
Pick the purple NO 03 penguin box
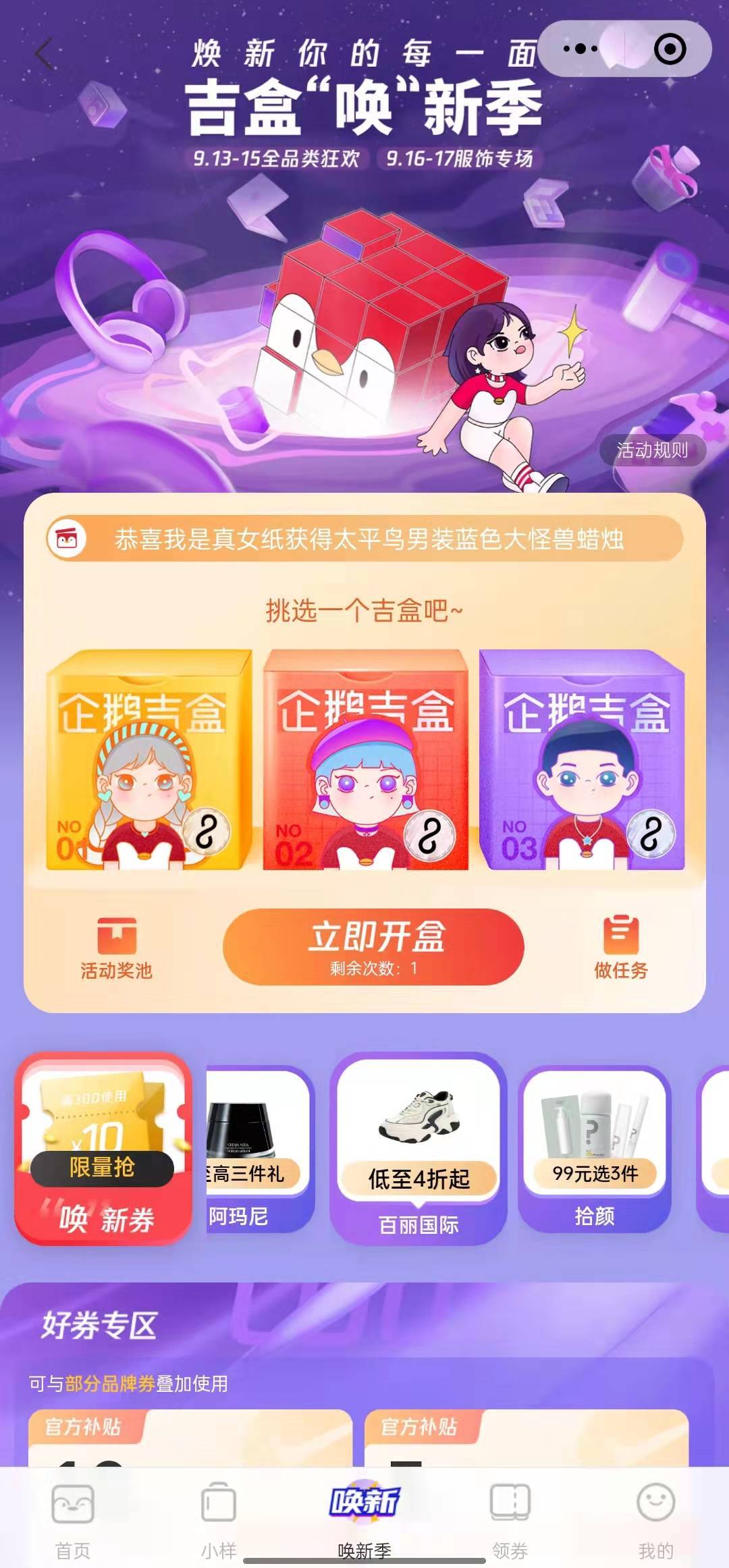pos(582,760)
